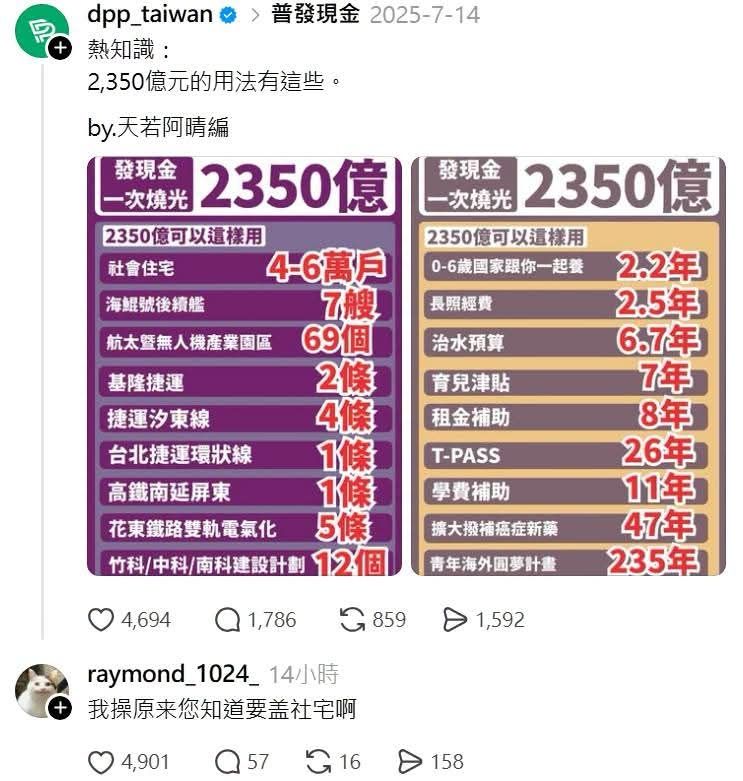Follow dpp_taiwan via the plus badge
The image size is (743, 781).
(x=60, y=48)
